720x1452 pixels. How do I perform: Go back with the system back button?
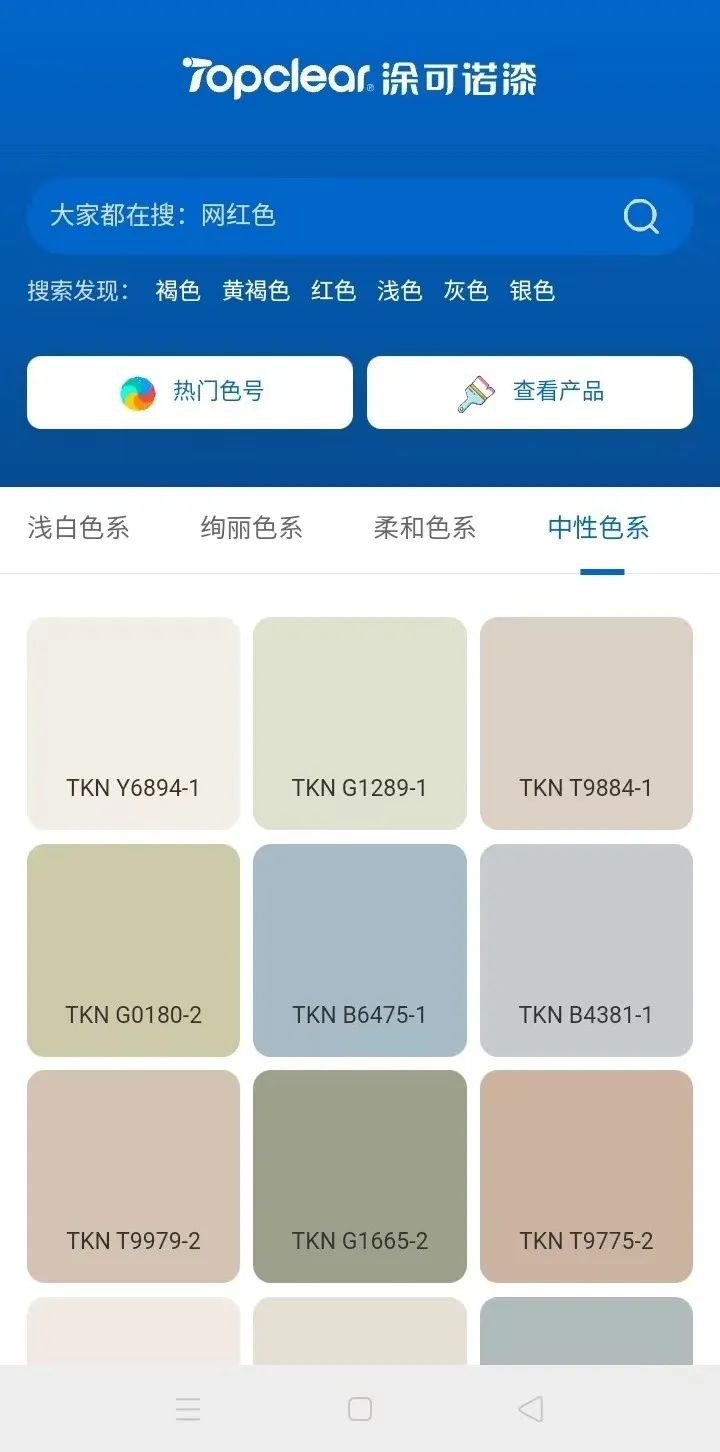tap(530, 1409)
